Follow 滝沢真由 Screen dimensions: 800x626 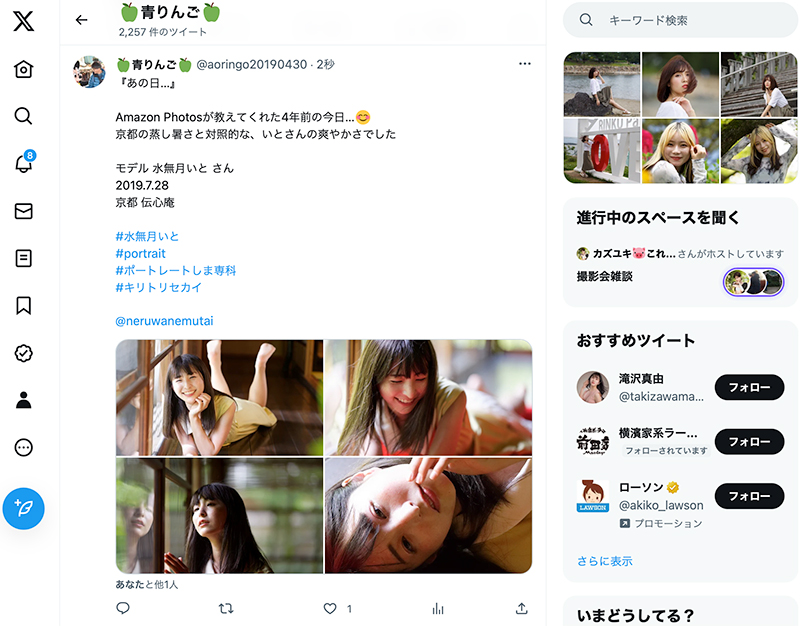click(749, 387)
